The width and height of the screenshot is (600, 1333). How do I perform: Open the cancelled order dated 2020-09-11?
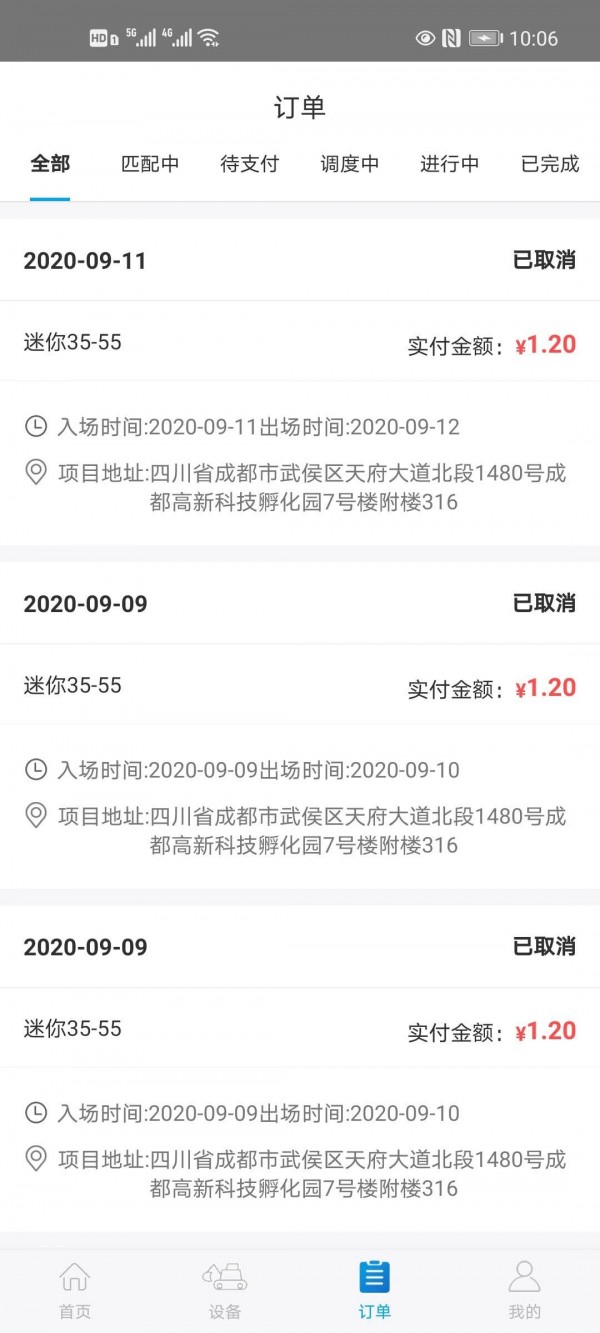pyautogui.click(x=300, y=380)
